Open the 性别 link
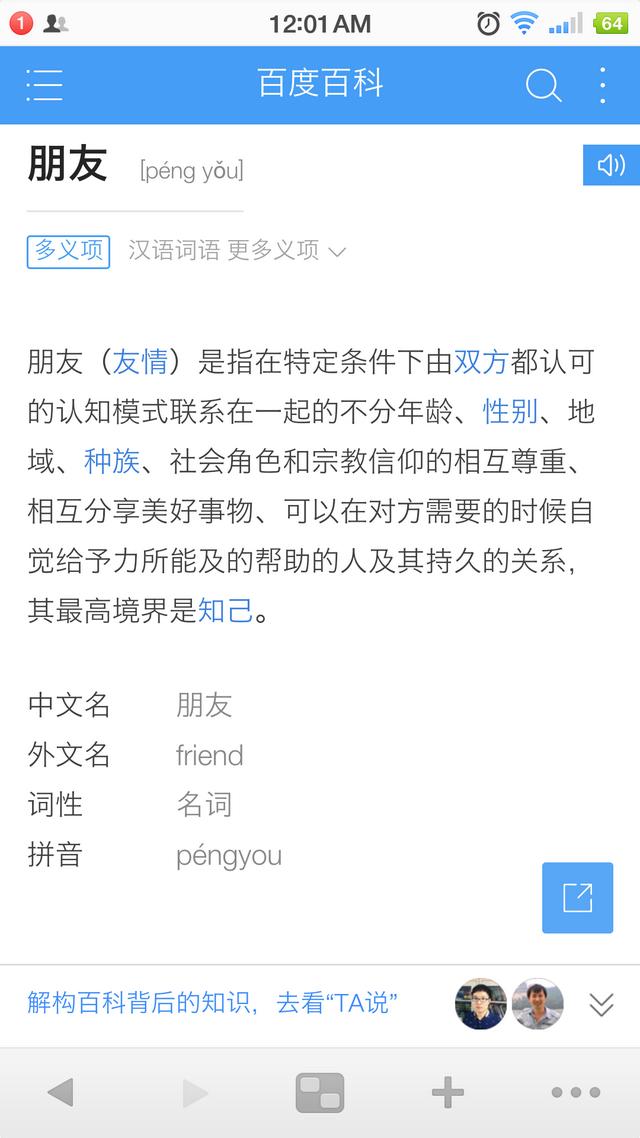 click(510, 411)
